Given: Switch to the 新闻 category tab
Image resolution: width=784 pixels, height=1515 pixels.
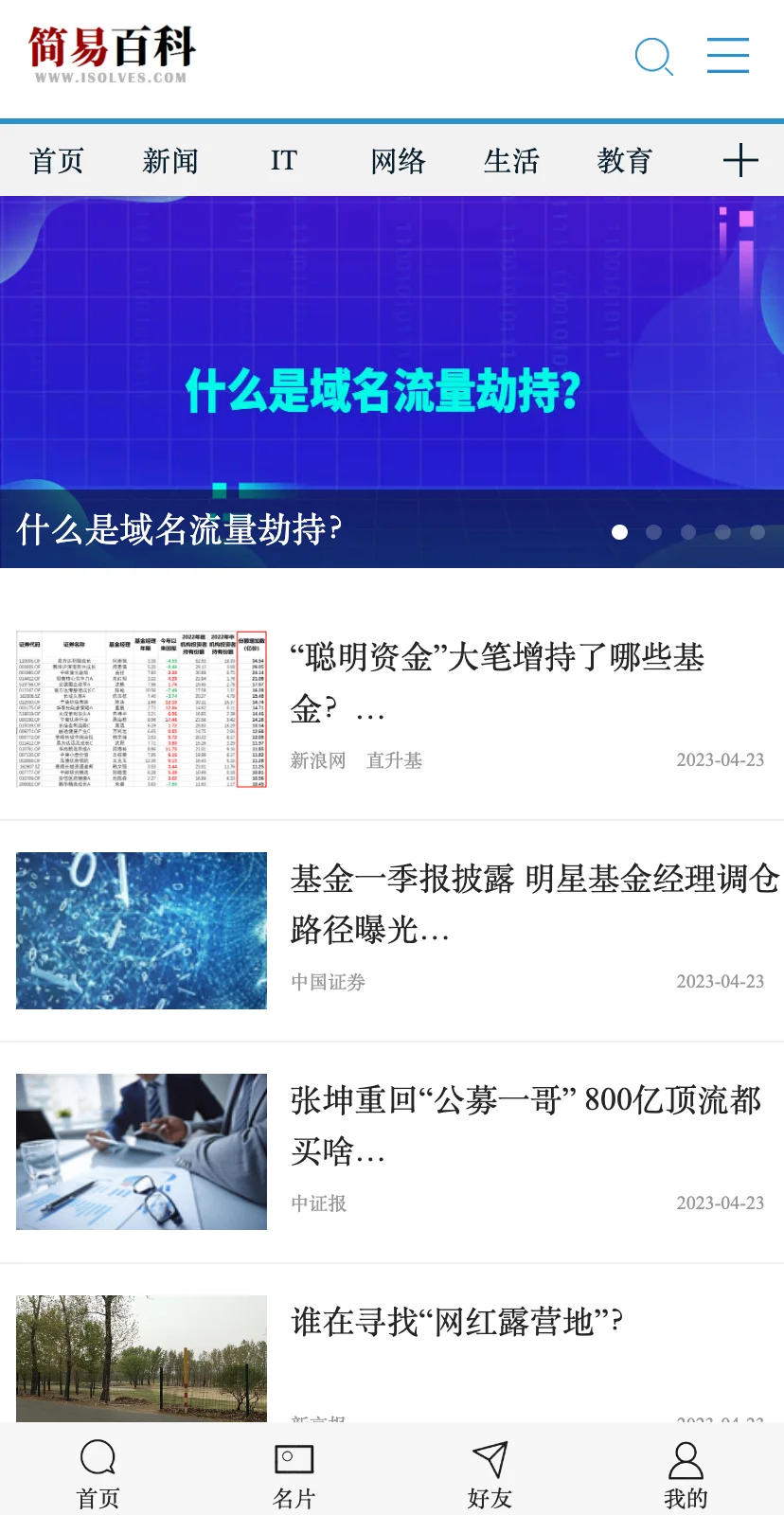Looking at the screenshot, I should click(170, 161).
